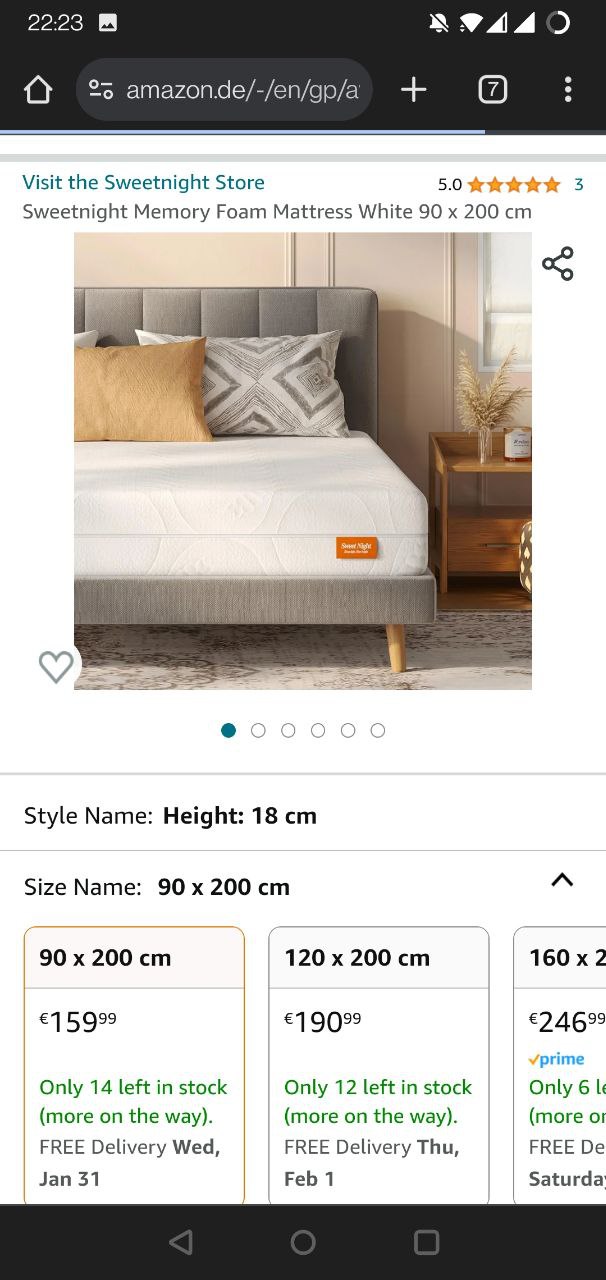
Task: Tap the amazon.de address bar
Action: point(224,90)
